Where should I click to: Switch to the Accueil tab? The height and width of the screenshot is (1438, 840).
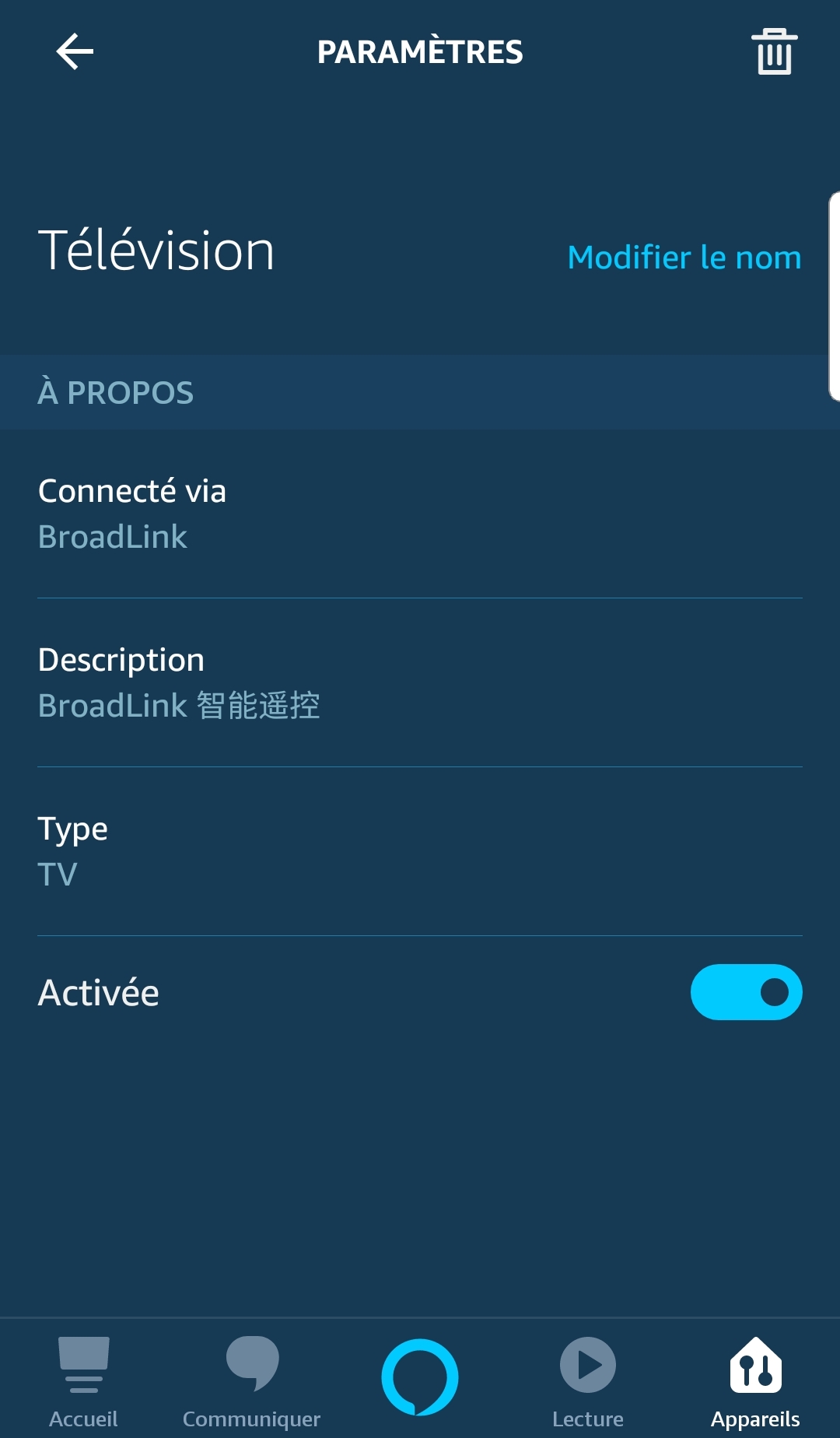[x=83, y=1381]
